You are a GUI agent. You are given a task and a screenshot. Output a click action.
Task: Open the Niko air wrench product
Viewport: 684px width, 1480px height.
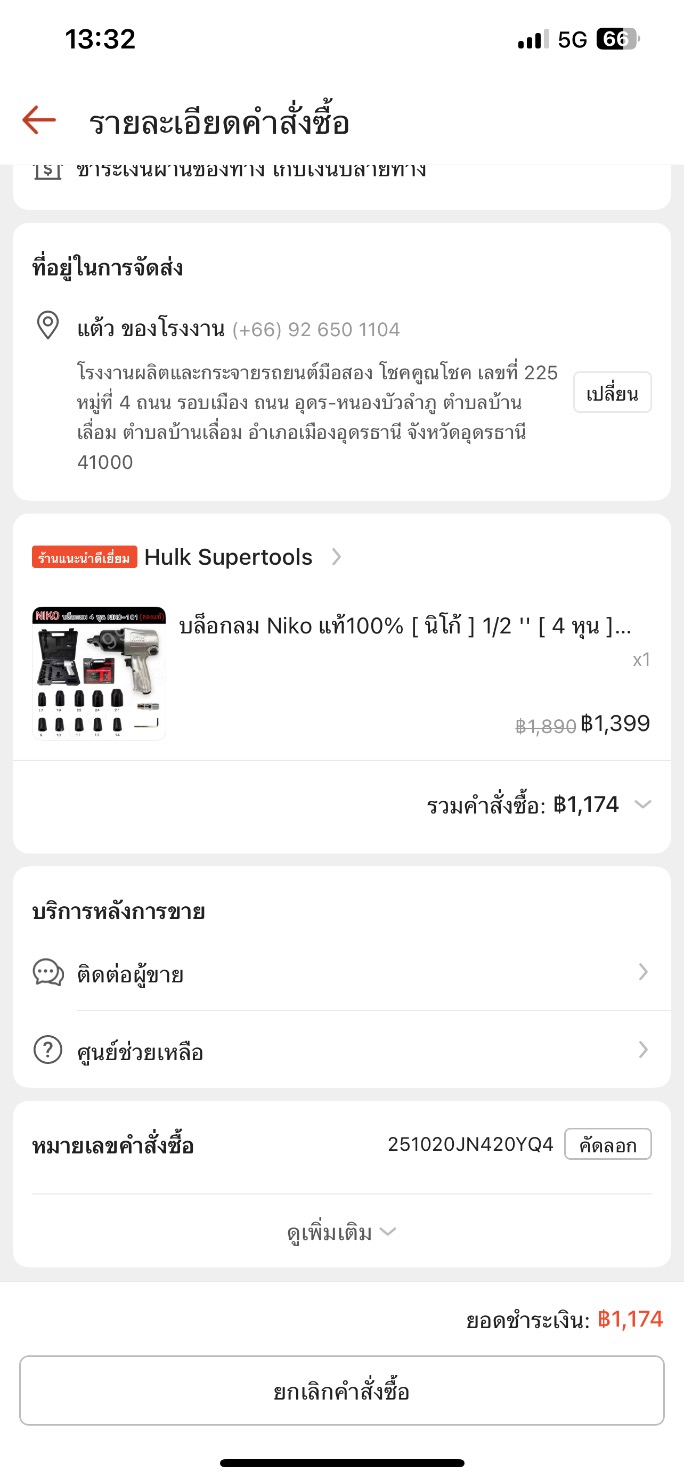[x=405, y=627]
